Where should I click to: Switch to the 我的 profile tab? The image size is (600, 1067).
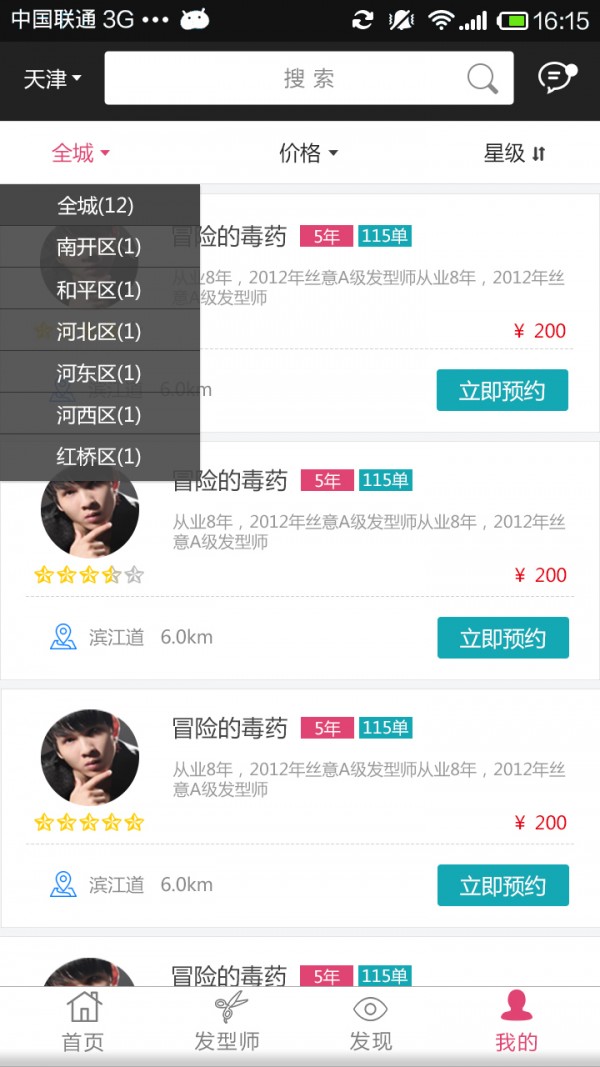click(516, 1022)
